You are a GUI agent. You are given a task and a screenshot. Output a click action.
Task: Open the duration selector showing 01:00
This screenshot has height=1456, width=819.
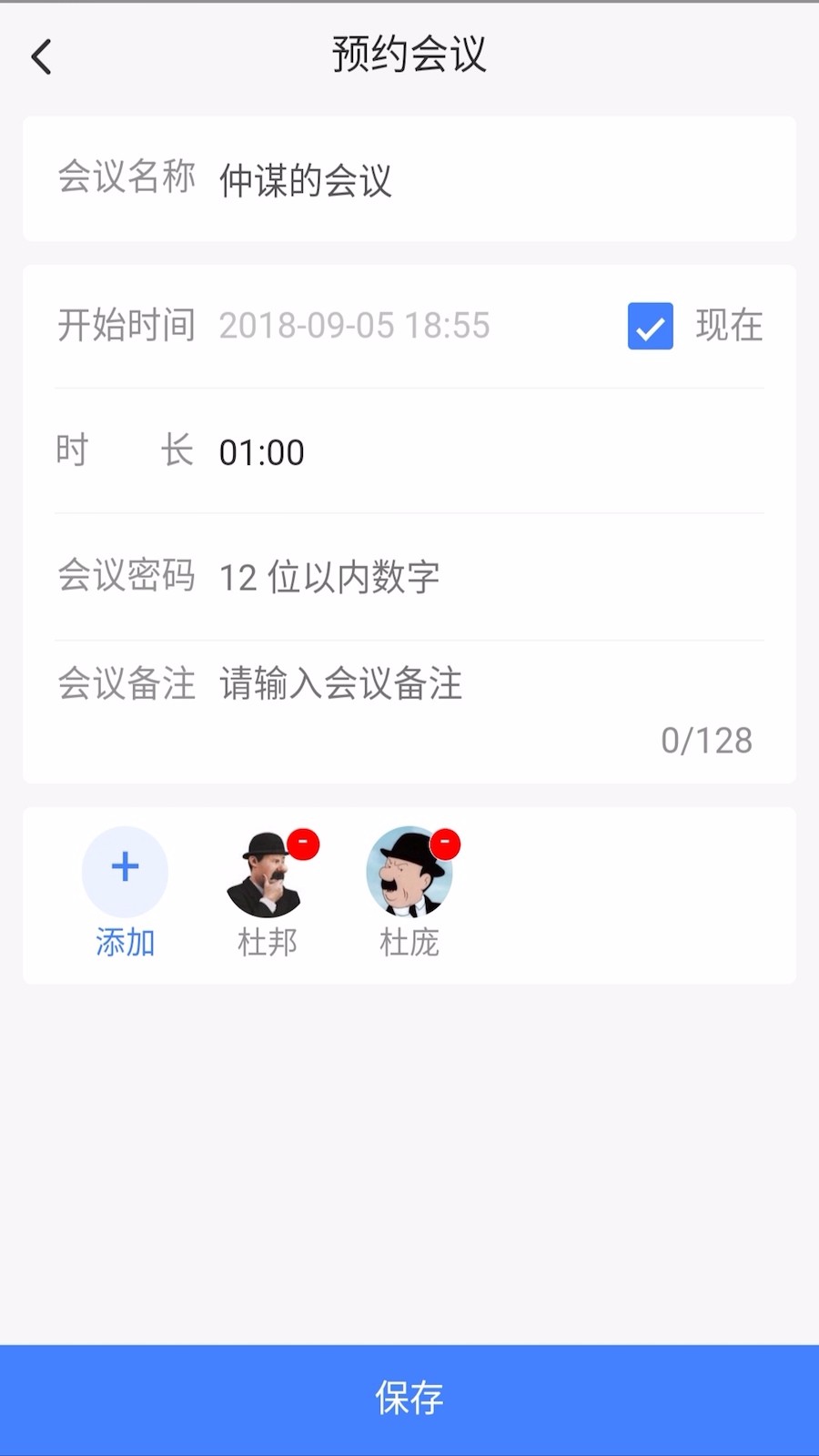tap(261, 451)
